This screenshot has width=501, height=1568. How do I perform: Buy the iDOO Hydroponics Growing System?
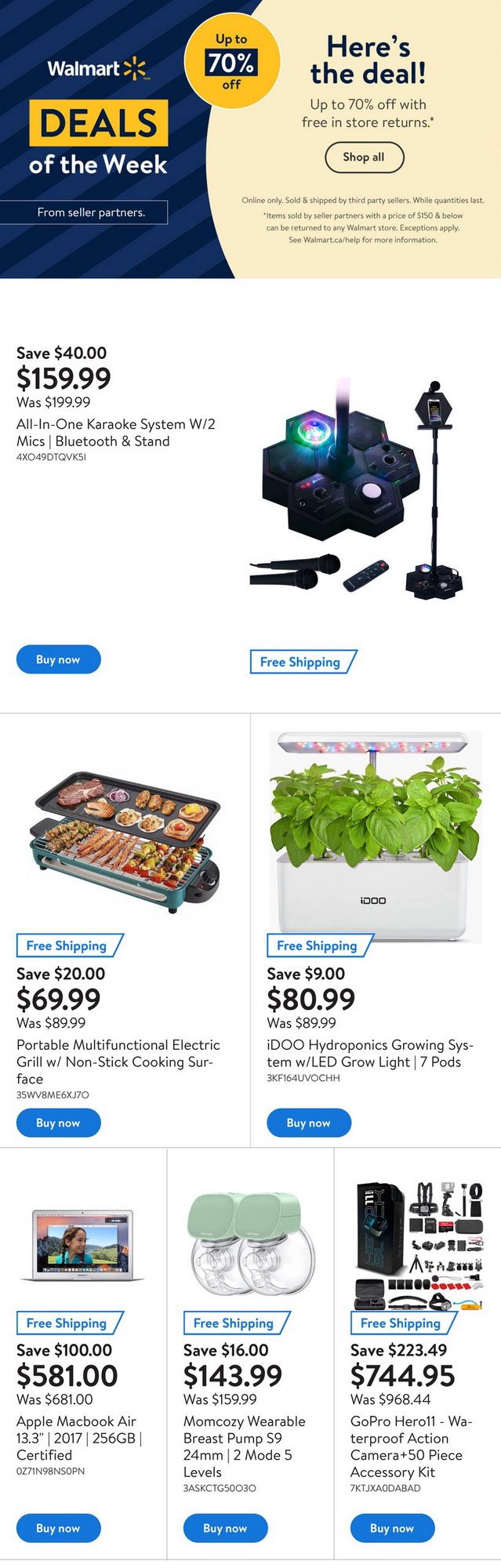point(309,1123)
